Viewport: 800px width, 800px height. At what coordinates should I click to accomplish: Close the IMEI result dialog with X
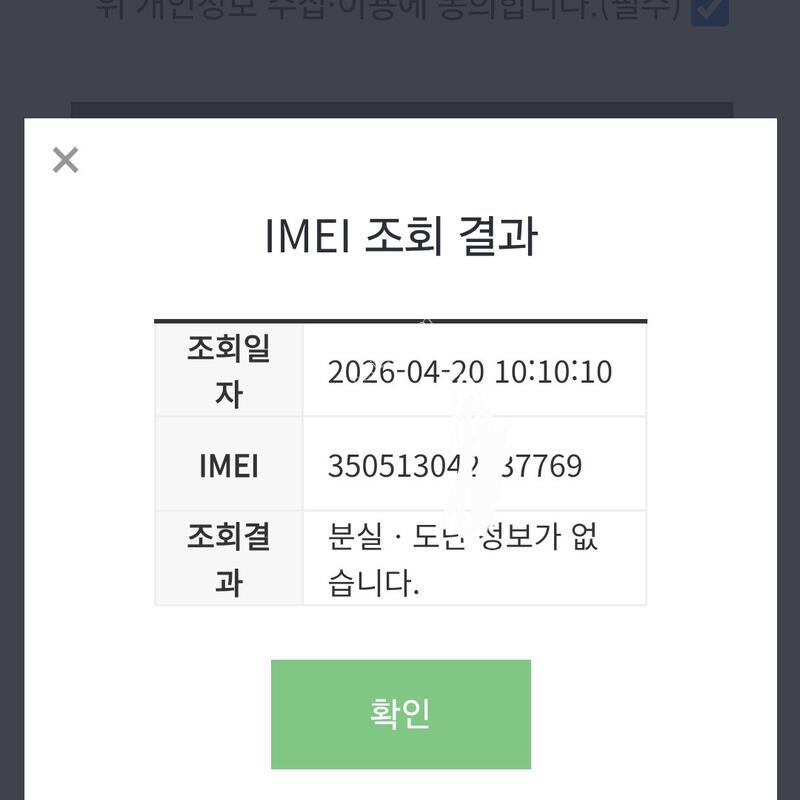pyautogui.click(x=65, y=160)
